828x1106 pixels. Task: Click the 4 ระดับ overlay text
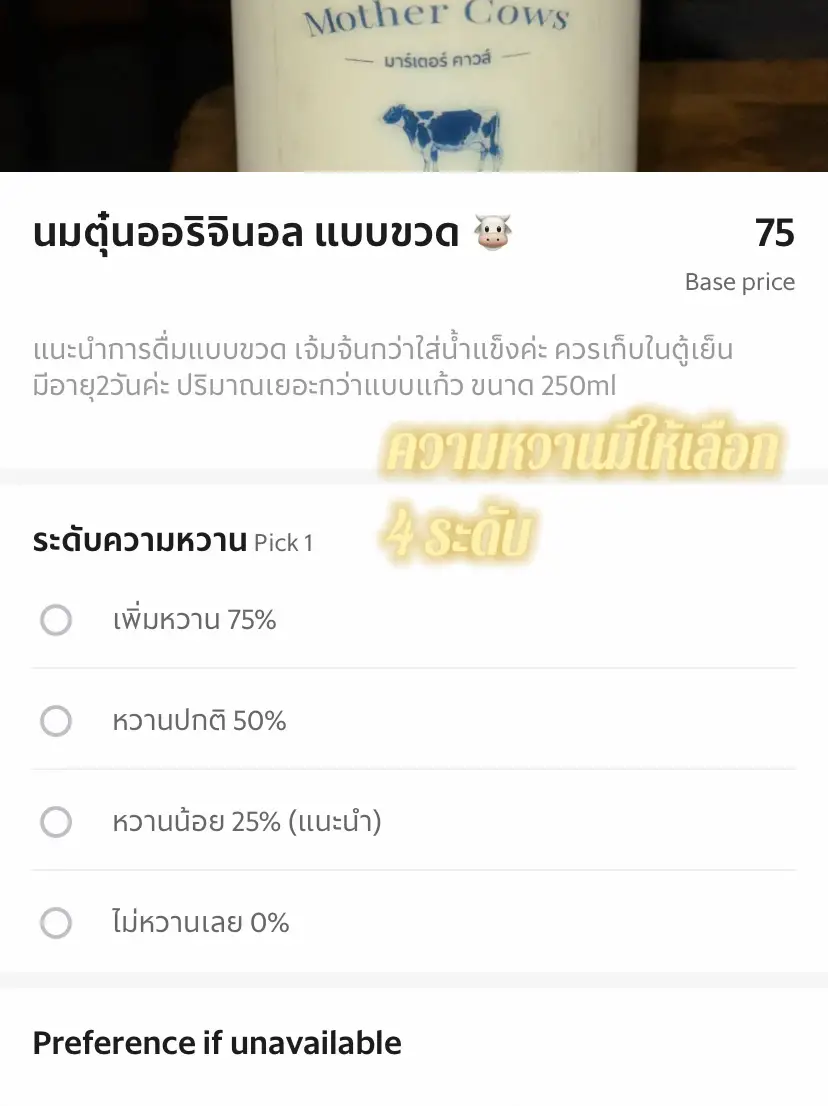point(462,530)
